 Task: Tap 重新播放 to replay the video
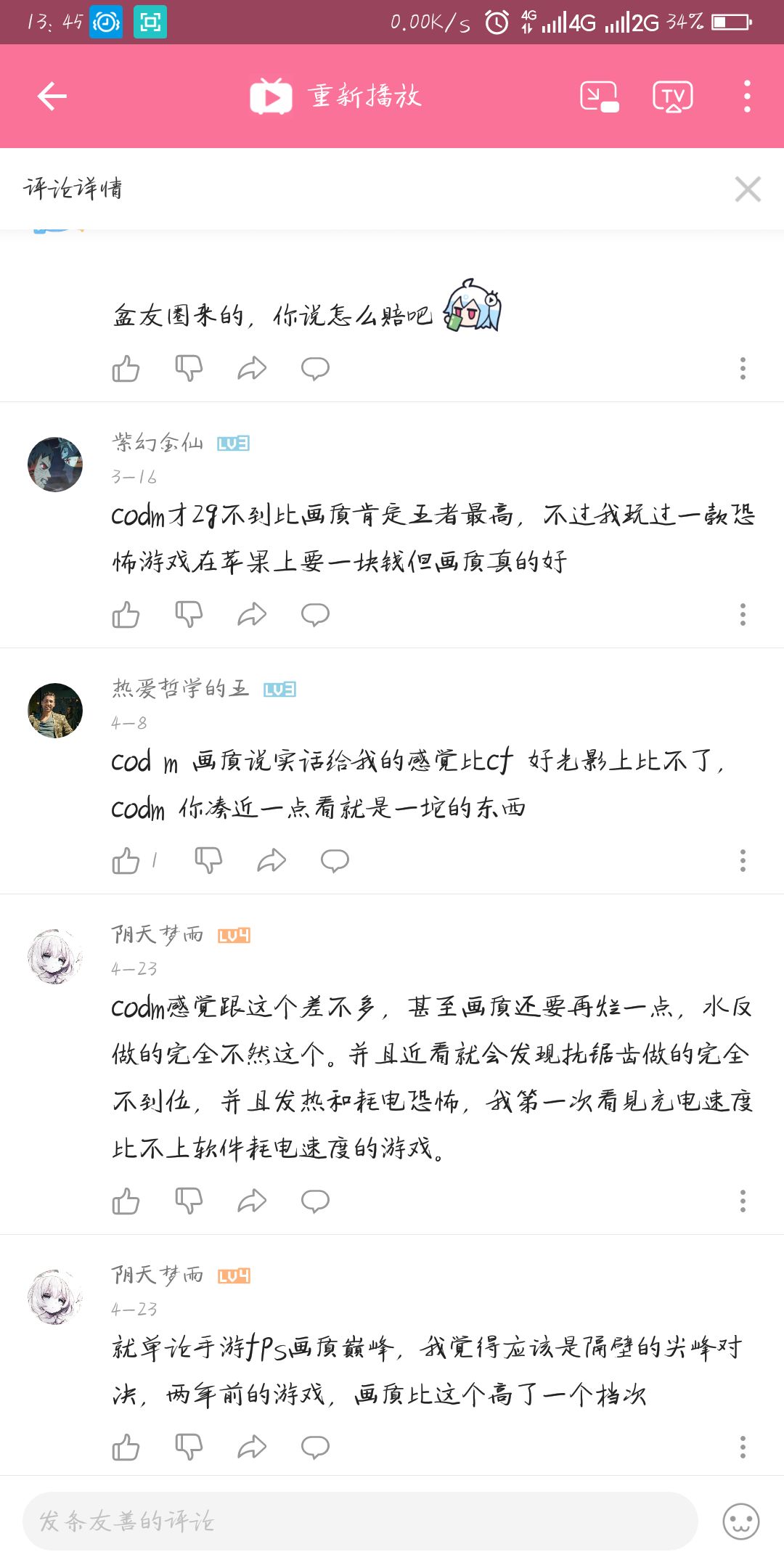coord(335,96)
